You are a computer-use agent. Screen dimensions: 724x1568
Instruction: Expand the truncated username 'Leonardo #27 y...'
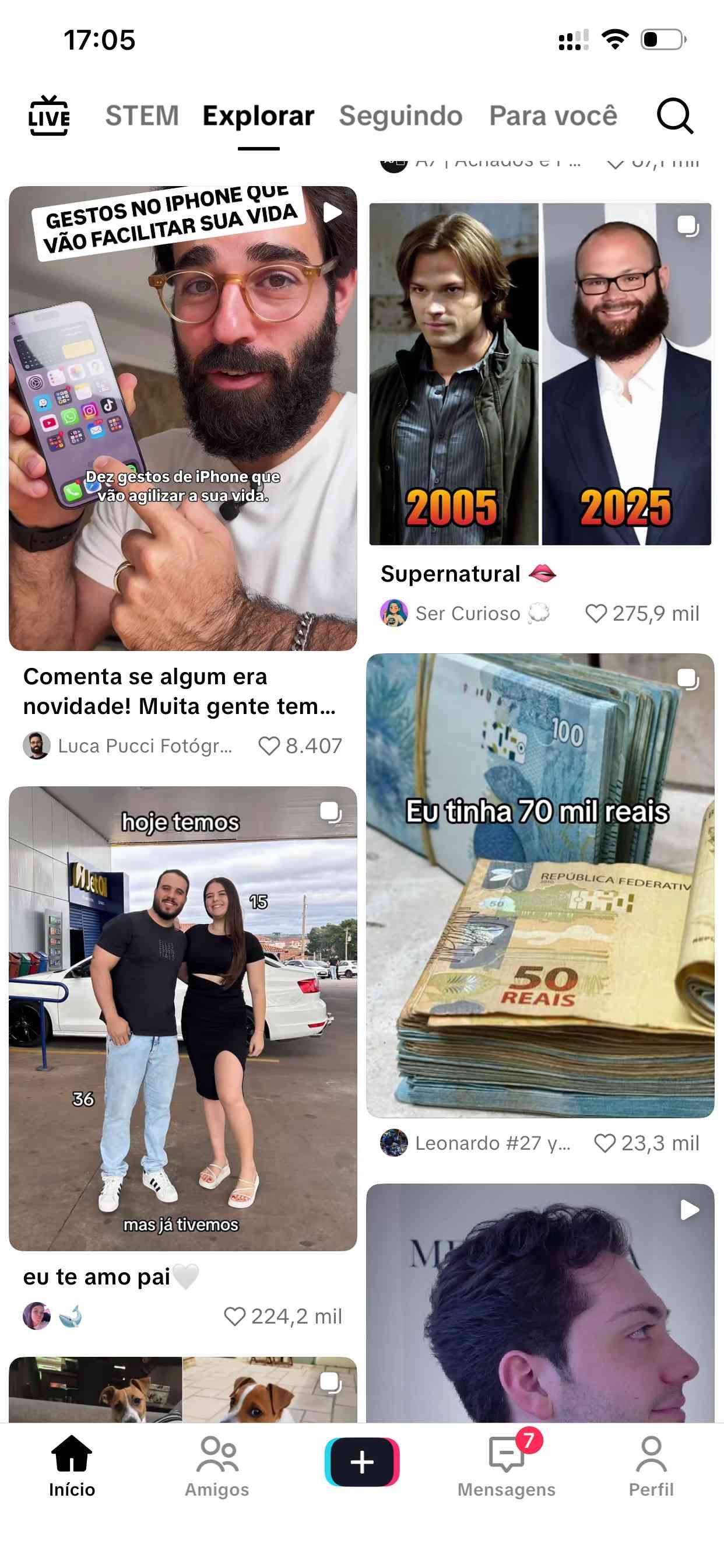coord(493,1143)
